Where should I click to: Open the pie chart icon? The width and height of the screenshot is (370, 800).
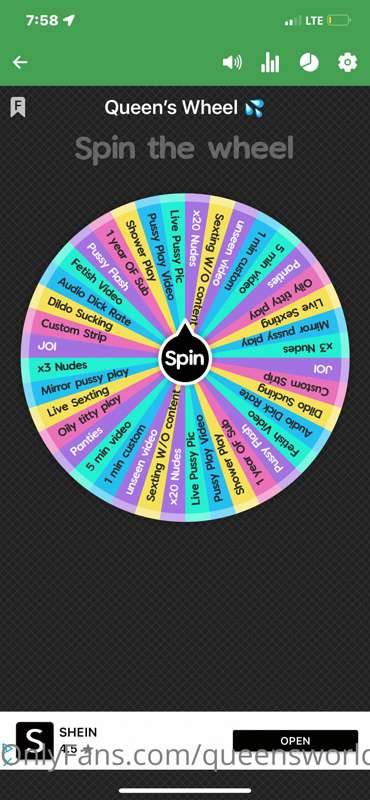coord(309,63)
